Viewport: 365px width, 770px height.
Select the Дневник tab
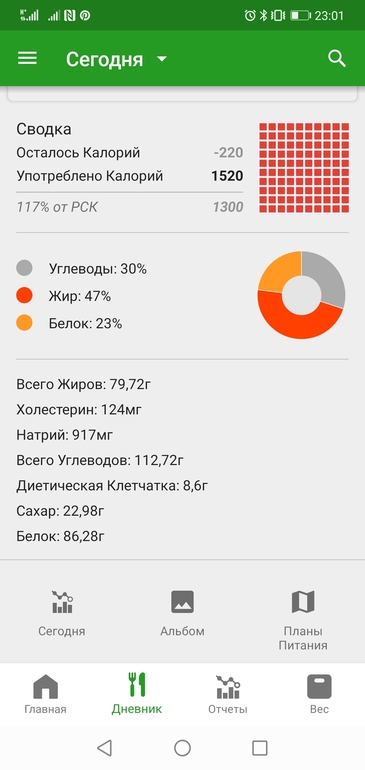pos(137,694)
